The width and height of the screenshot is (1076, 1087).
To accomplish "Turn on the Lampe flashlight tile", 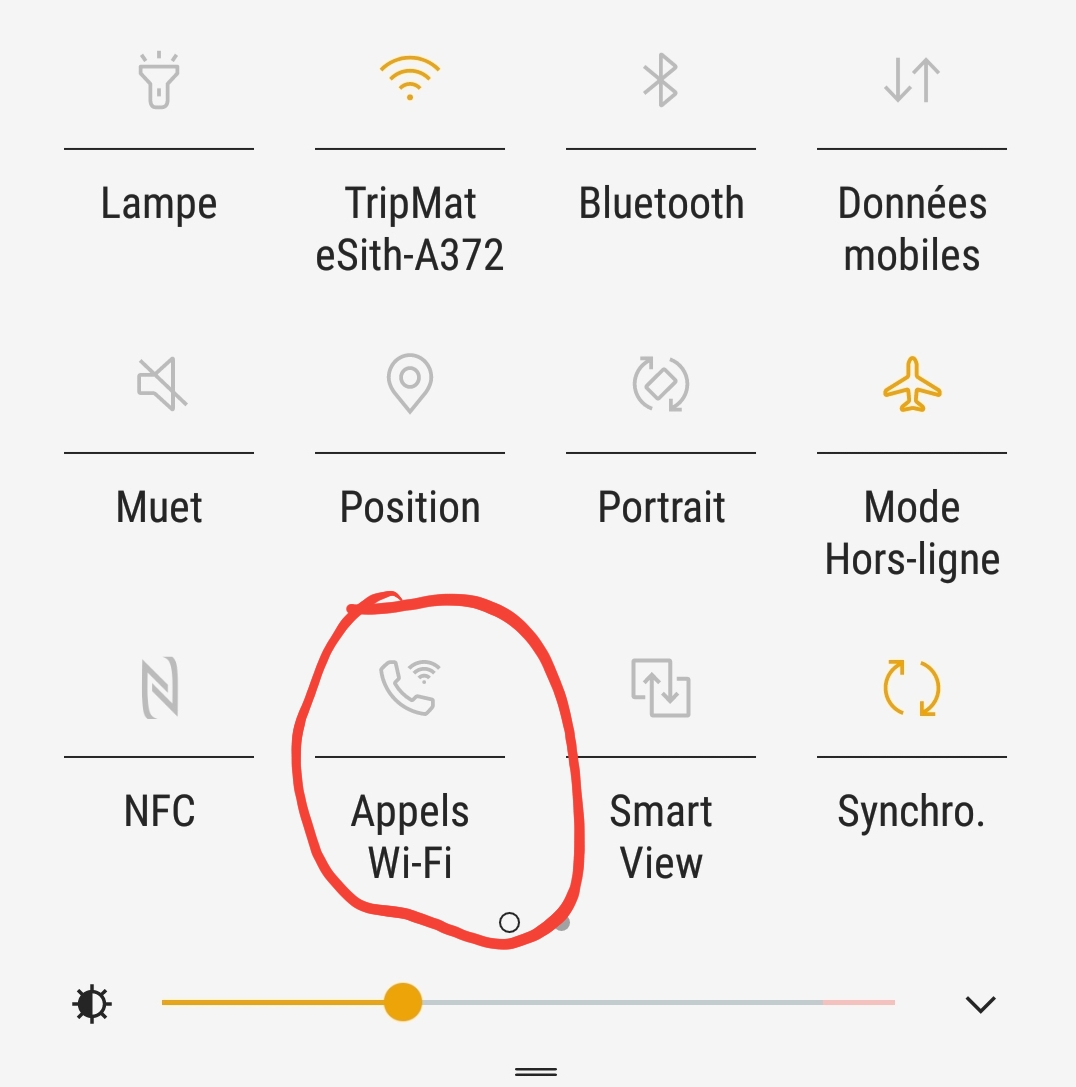I will pyautogui.click(x=159, y=80).
